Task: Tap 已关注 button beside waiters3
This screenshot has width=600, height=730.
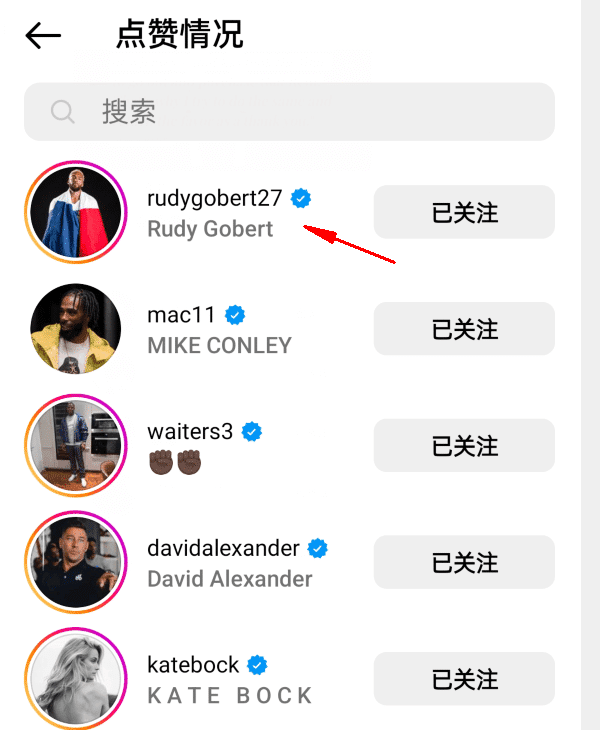Action: 464,446
